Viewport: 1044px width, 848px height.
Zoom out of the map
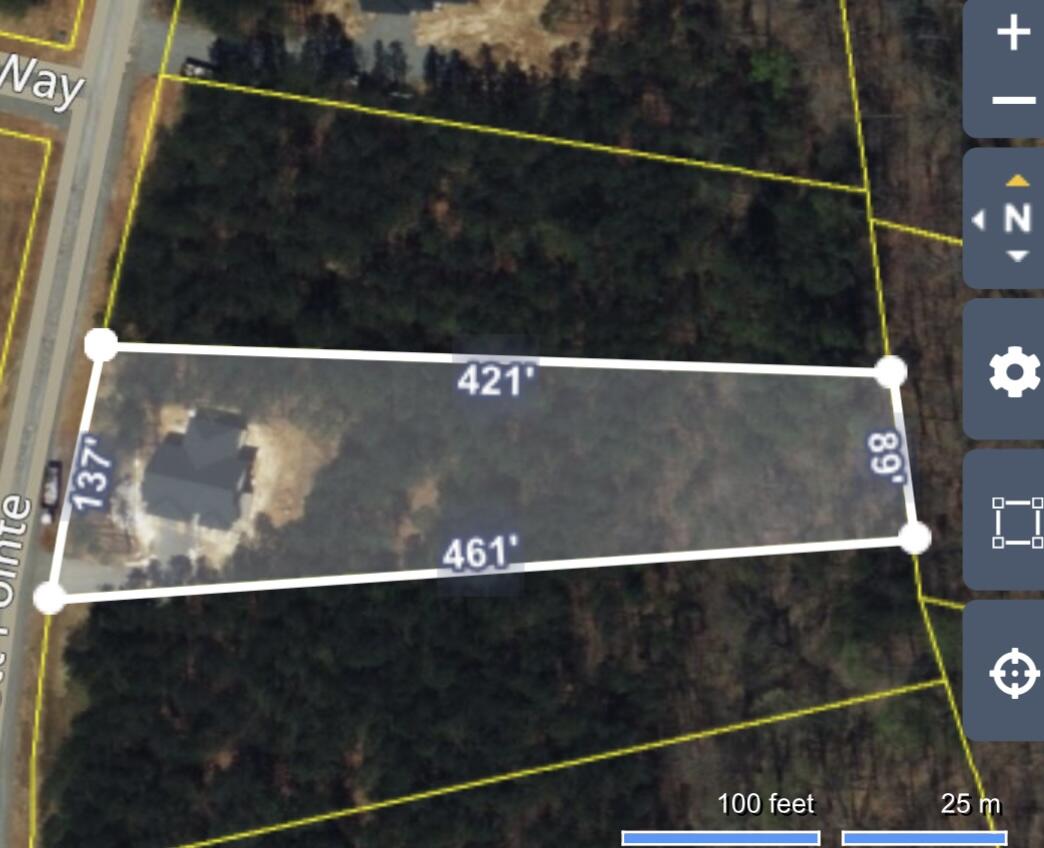1013,100
